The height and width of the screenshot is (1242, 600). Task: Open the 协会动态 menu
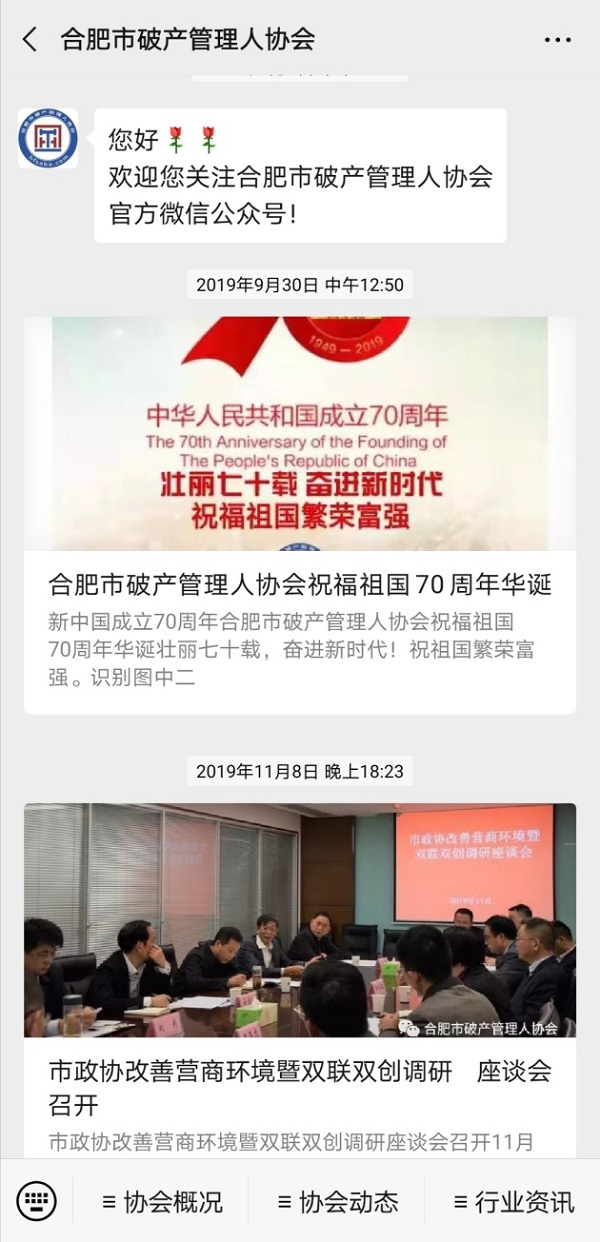click(337, 1201)
